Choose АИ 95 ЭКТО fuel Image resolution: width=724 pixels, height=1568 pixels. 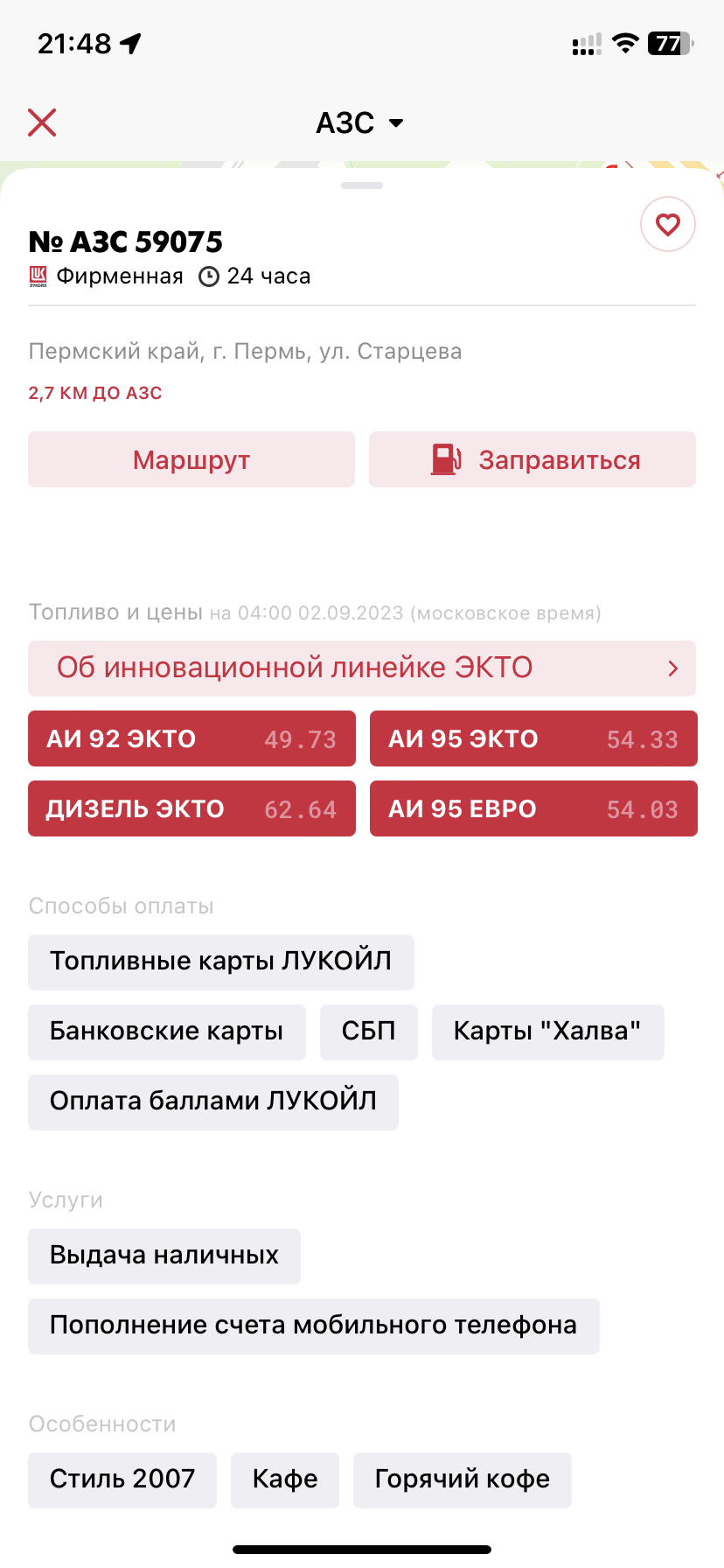click(533, 738)
